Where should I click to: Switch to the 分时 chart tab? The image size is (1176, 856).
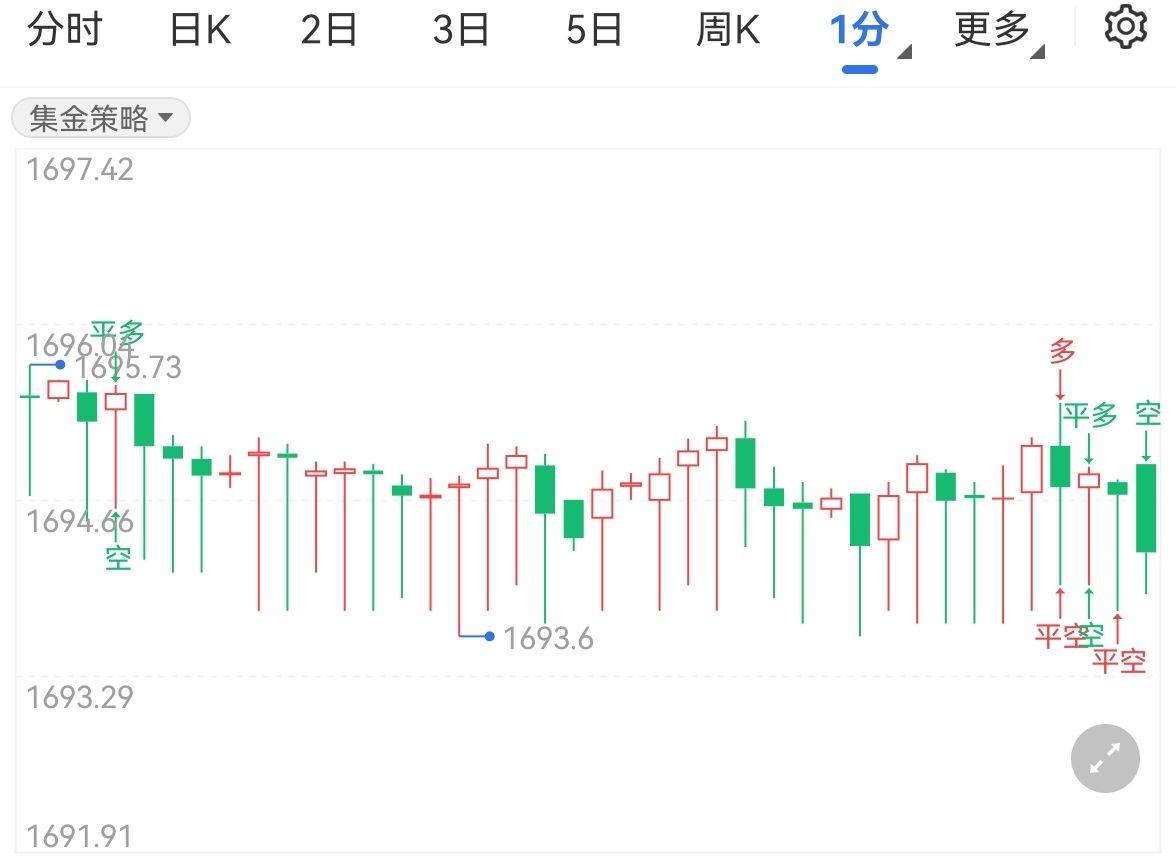[x=65, y=31]
